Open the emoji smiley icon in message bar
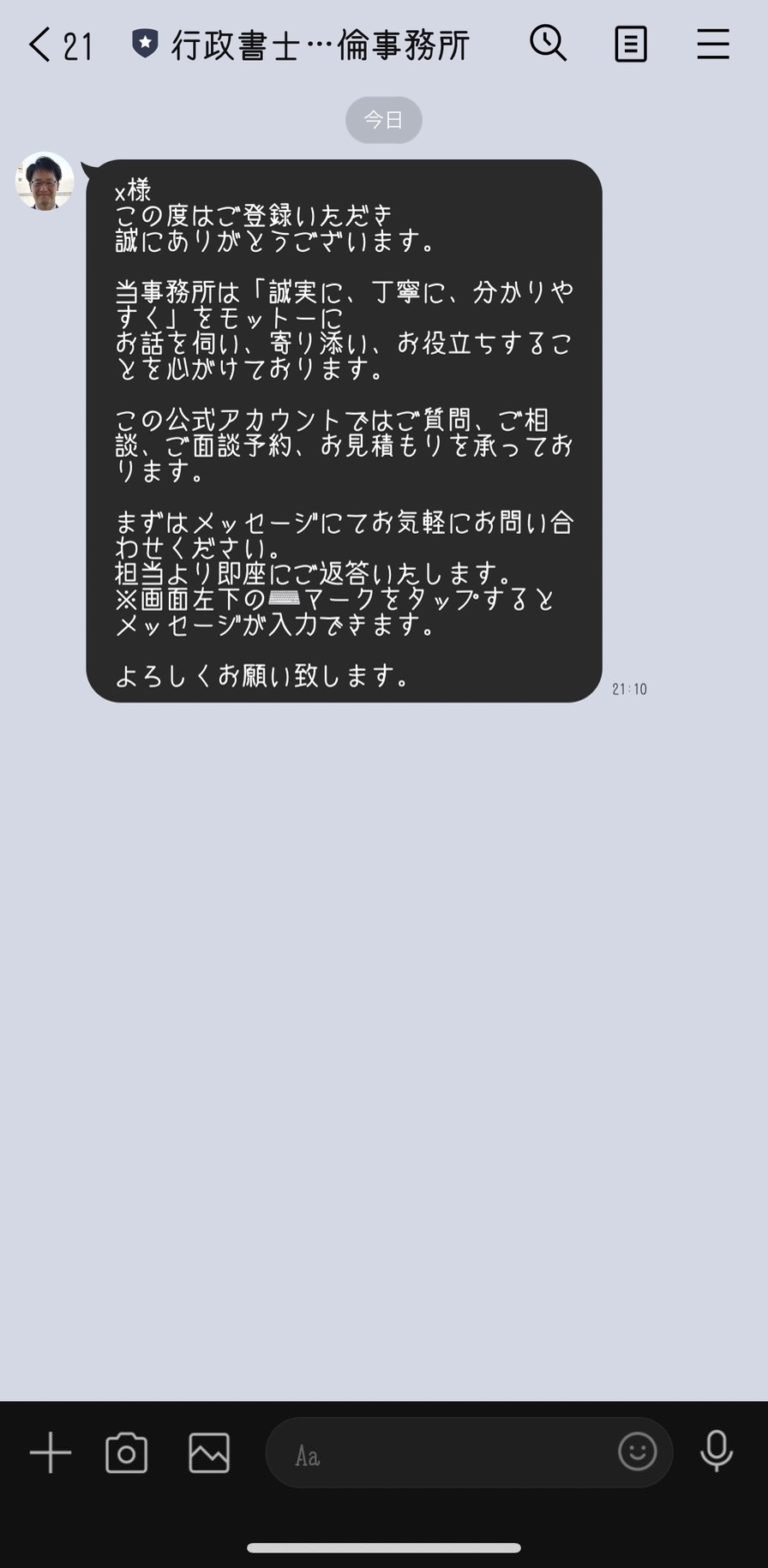 coord(637,1453)
